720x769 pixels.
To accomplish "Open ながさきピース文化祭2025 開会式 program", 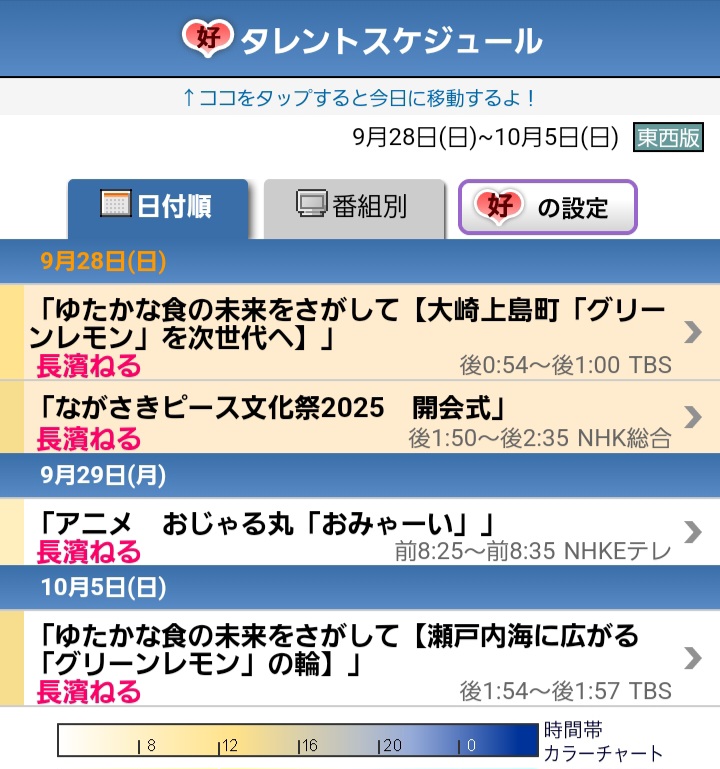I will click(360, 416).
